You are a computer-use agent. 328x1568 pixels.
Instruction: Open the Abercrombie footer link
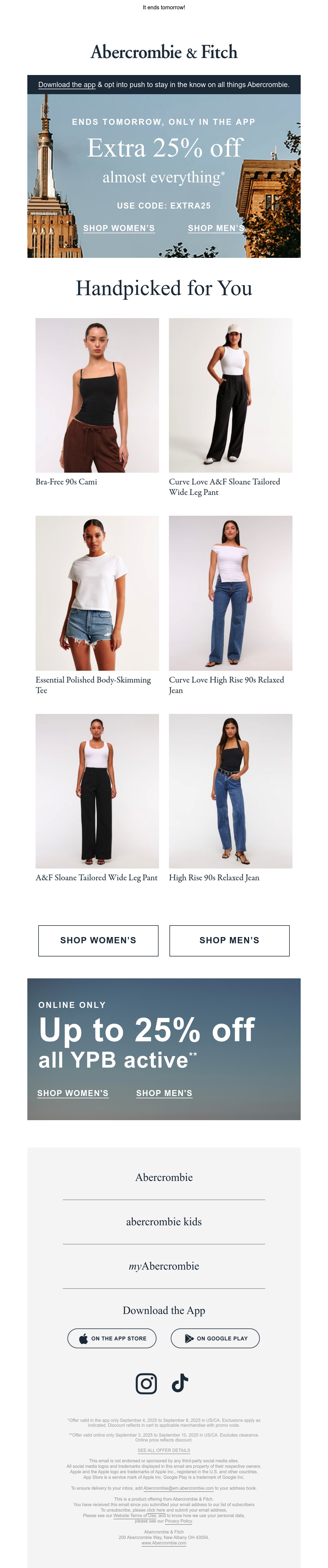(x=164, y=1177)
